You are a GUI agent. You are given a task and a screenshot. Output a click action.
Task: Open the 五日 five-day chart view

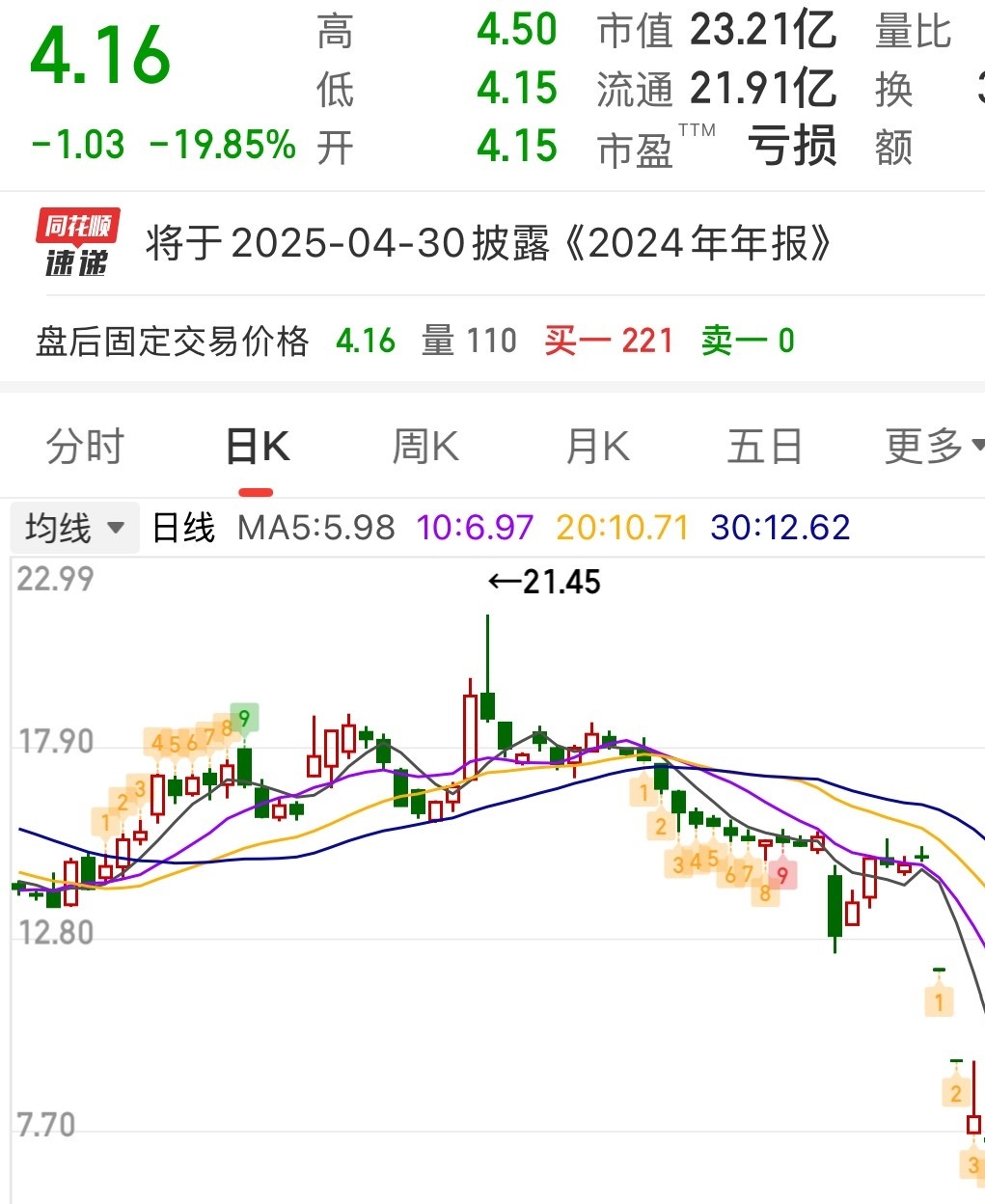tap(764, 446)
